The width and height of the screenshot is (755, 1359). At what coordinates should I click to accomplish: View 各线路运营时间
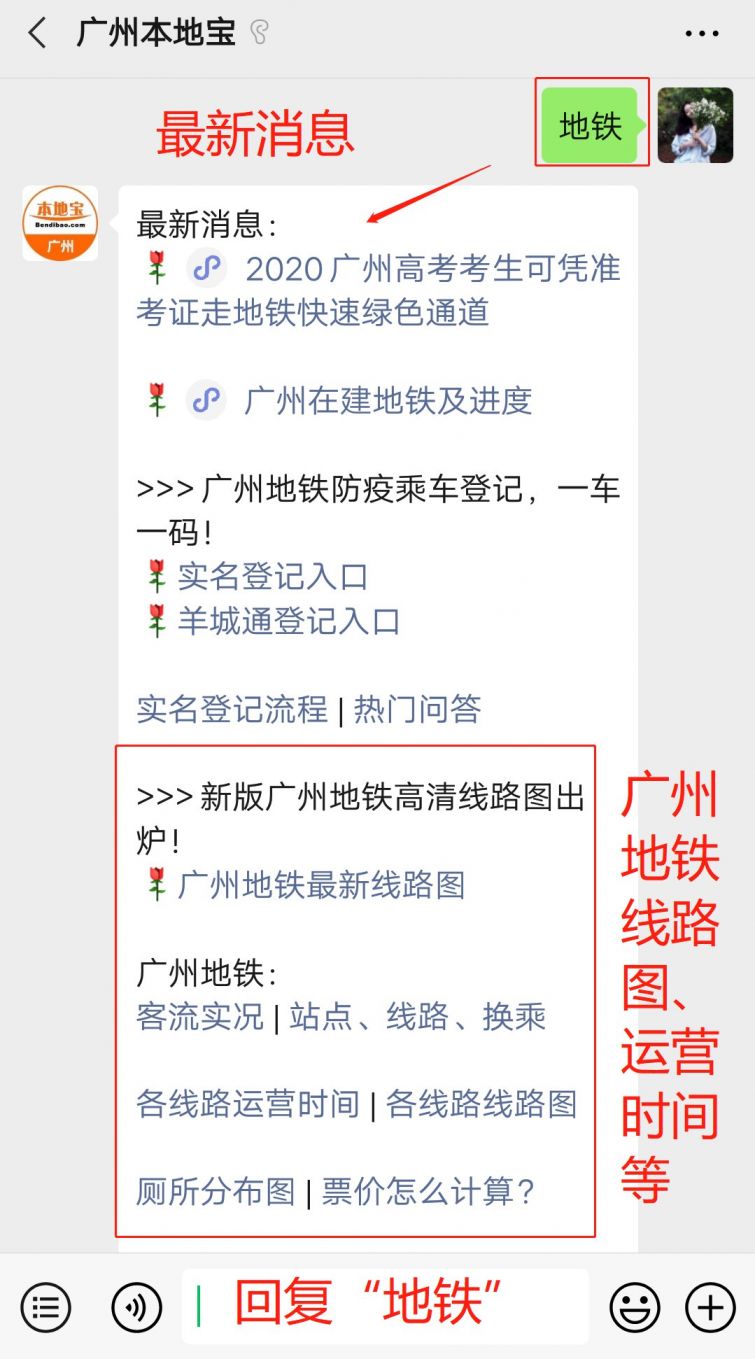pyautogui.click(x=247, y=1105)
